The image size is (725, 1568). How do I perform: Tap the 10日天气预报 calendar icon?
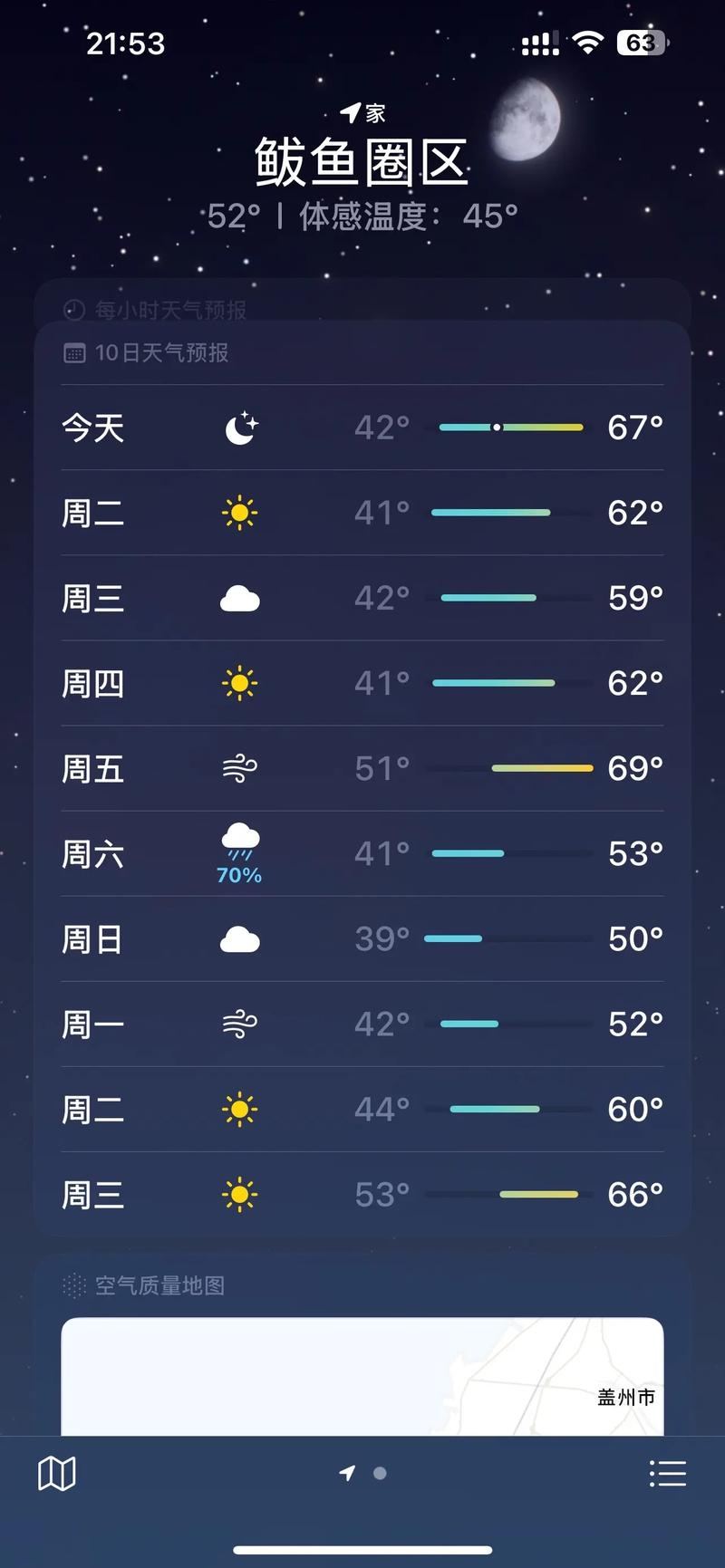pyautogui.click(x=74, y=352)
